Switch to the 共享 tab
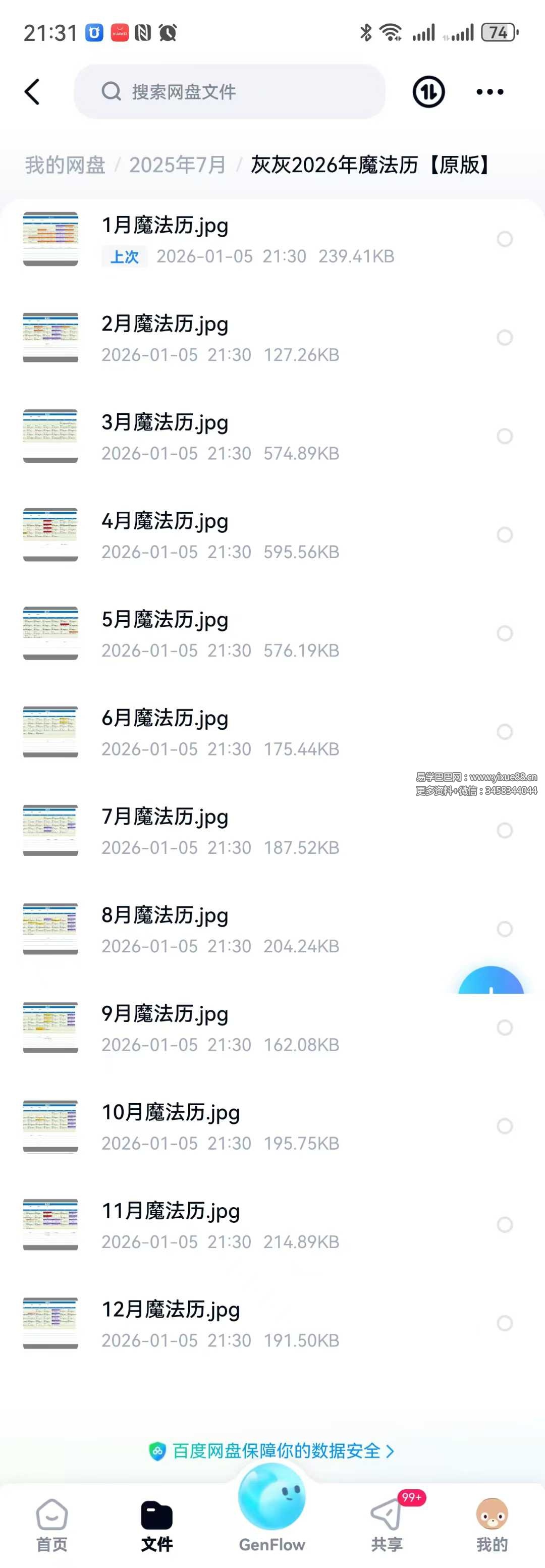Screen dimensions: 545x1568 point(387,1526)
